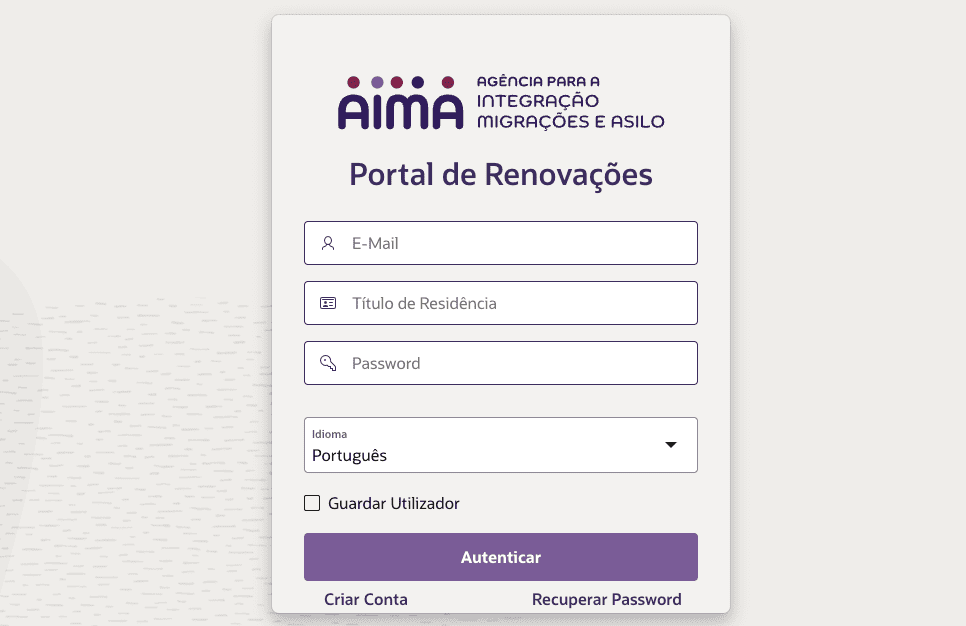Image resolution: width=966 pixels, height=626 pixels.
Task: Check the Guardar Utilizador checkbox
Action: point(312,503)
